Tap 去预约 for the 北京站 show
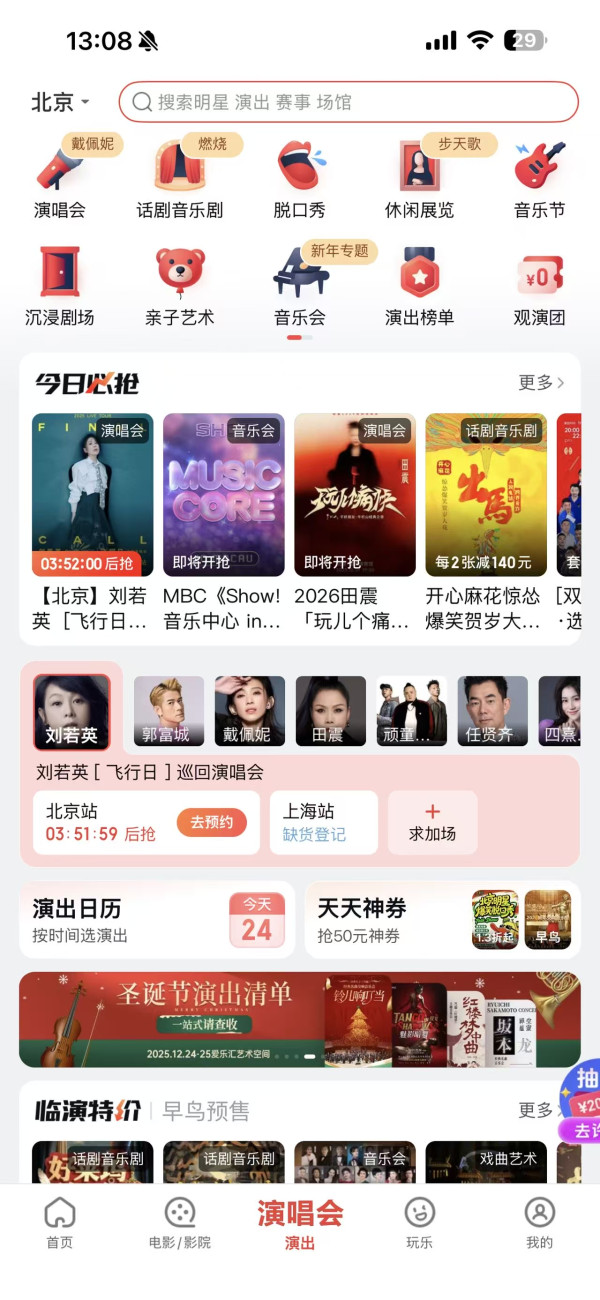The height and width of the screenshot is (1300, 600). (x=211, y=822)
